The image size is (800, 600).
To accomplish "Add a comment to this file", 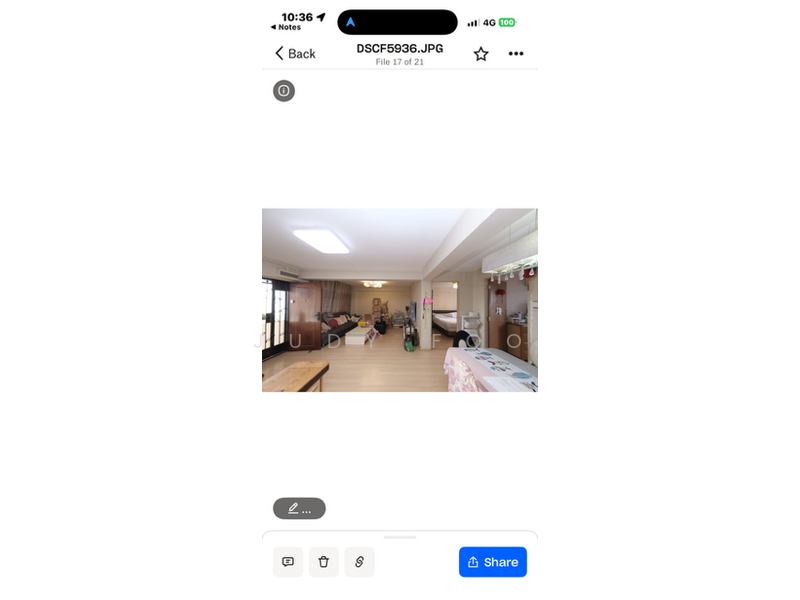I will (288, 562).
